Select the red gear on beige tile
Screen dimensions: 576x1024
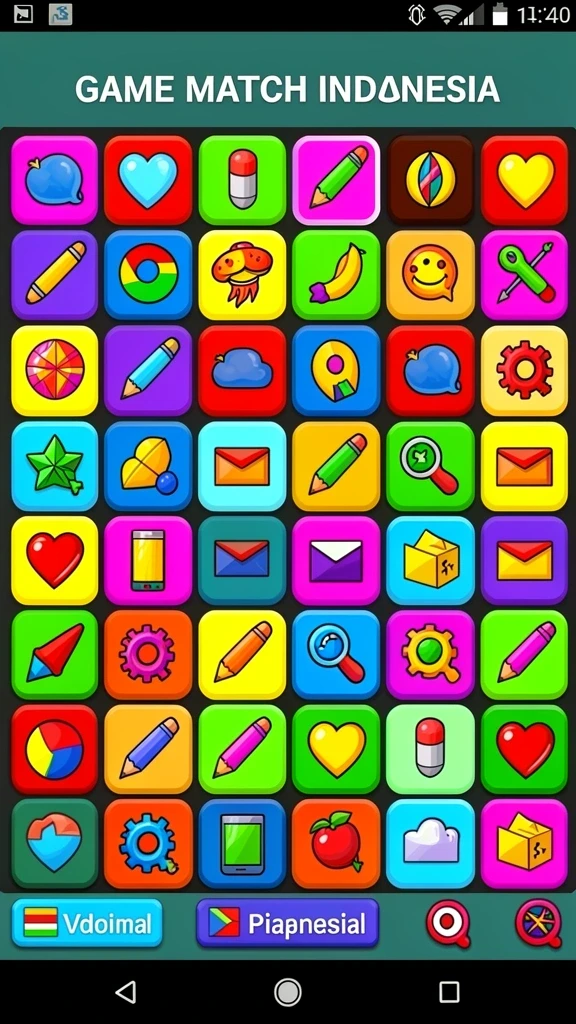(x=524, y=370)
